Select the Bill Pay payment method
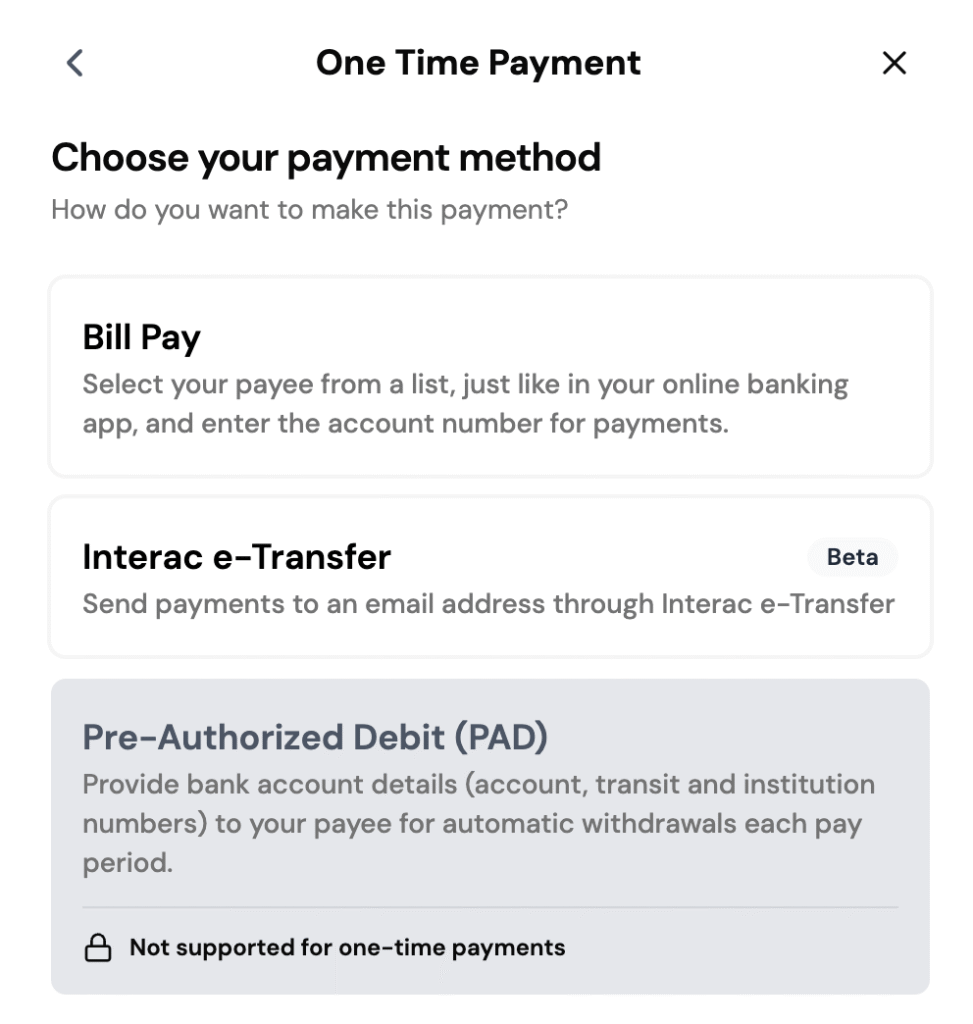Image resolution: width=973 pixels, height=1024 pixels. click(487, 377)
